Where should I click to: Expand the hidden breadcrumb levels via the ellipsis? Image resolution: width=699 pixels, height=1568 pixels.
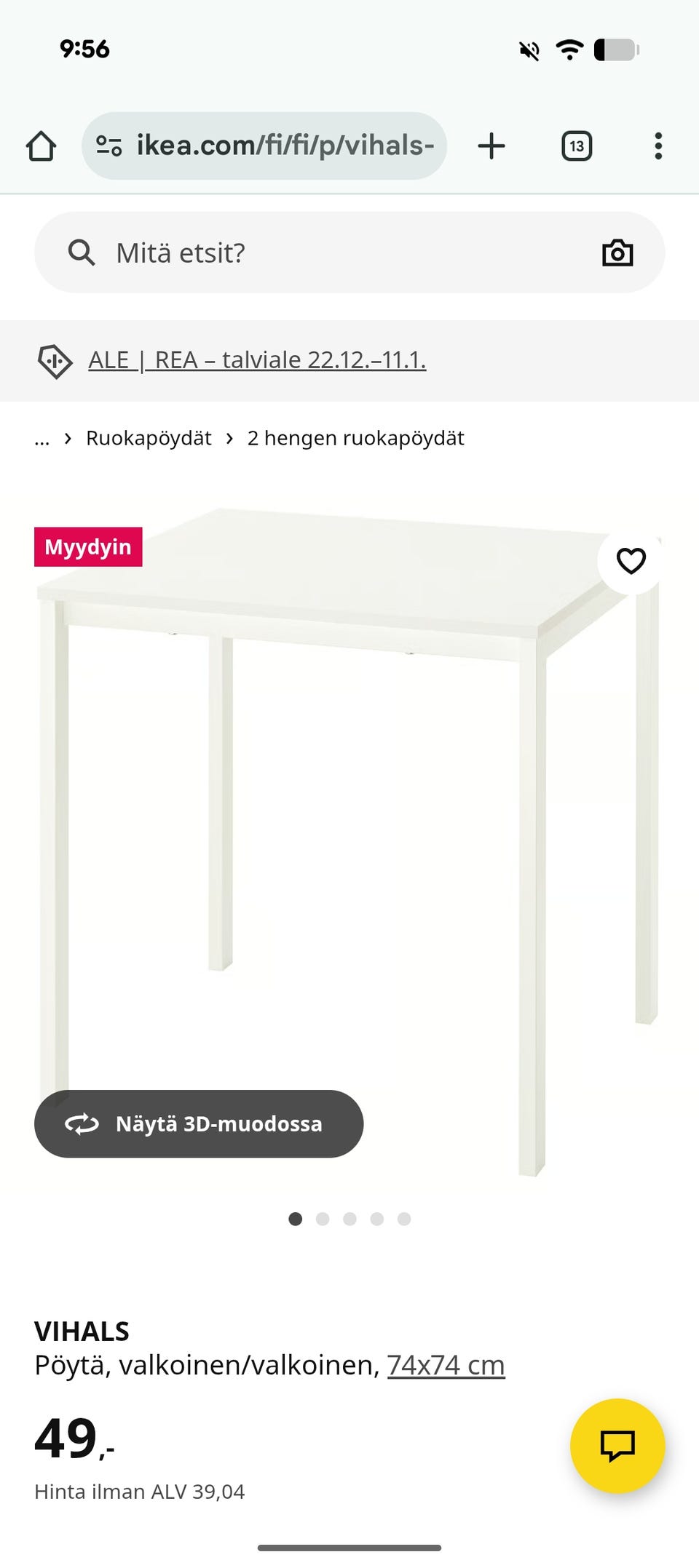(42, 437)
